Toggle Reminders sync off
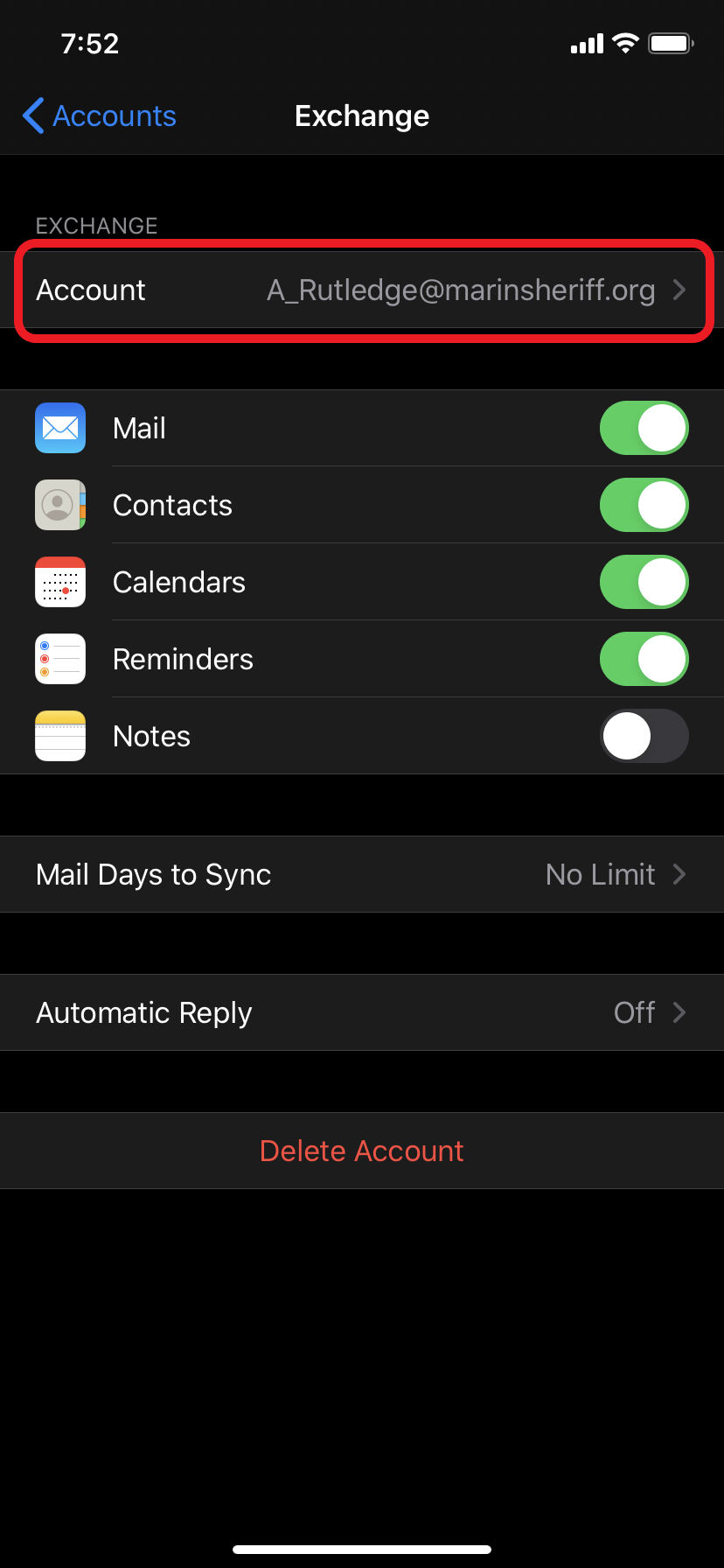Image resolution: width=724 pixels, height=1568 pixels. point(644,659)
